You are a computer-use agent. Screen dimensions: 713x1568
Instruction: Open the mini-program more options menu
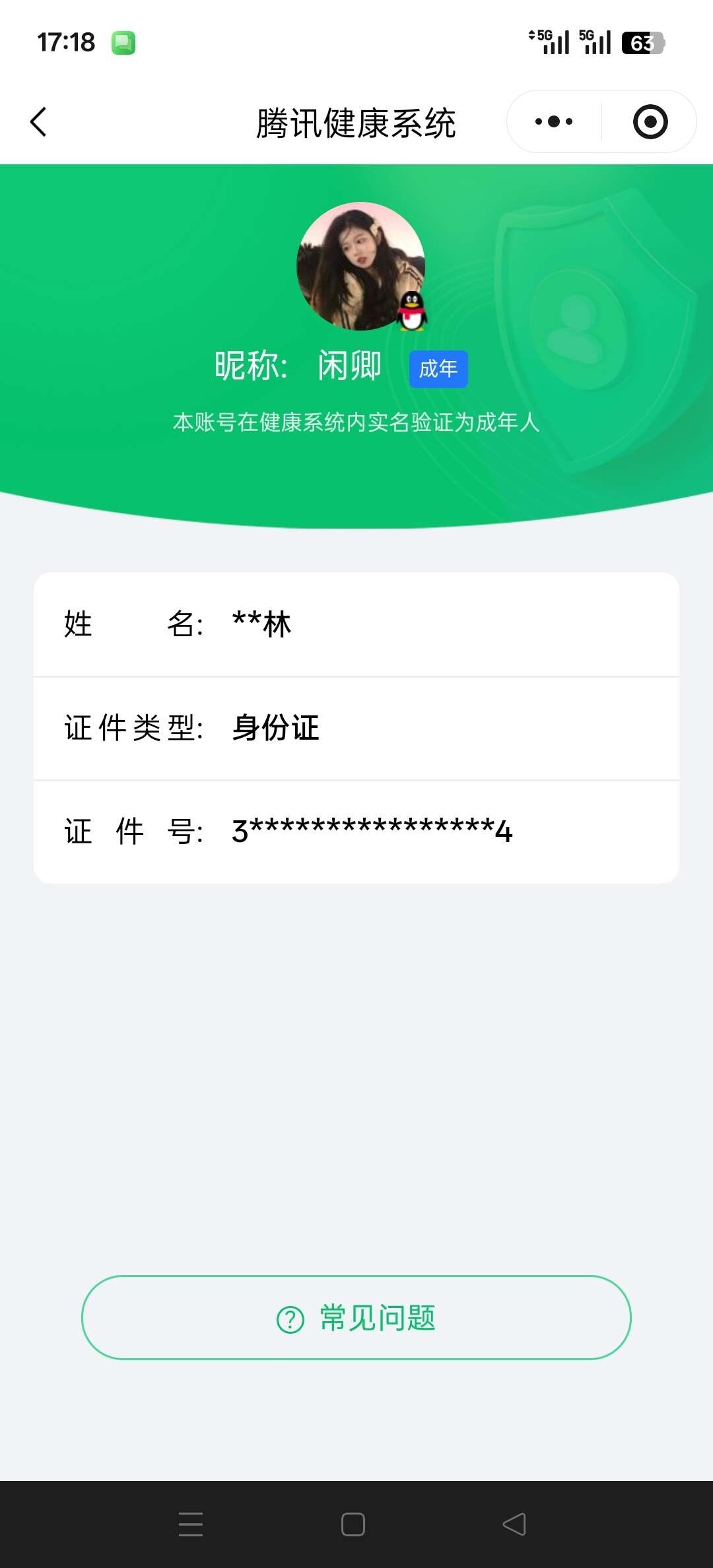[553, 121]
